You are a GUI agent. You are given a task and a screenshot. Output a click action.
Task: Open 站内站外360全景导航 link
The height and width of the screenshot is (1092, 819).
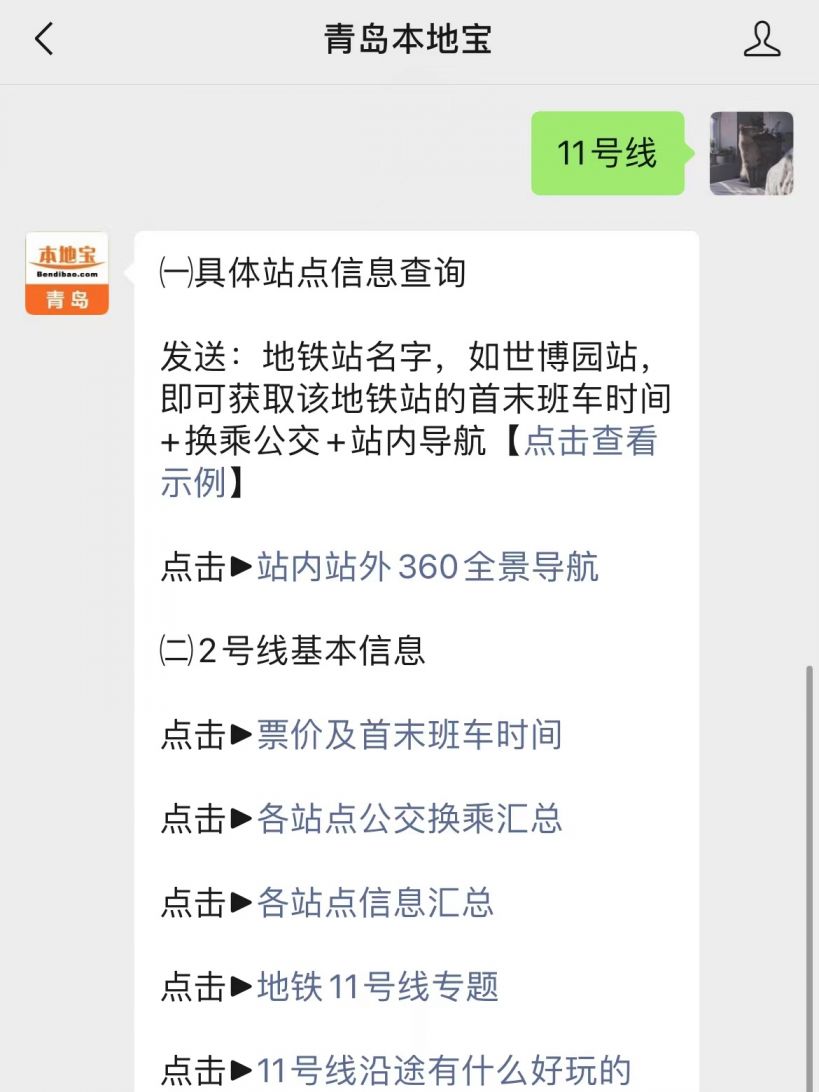(x=427, y=567)
